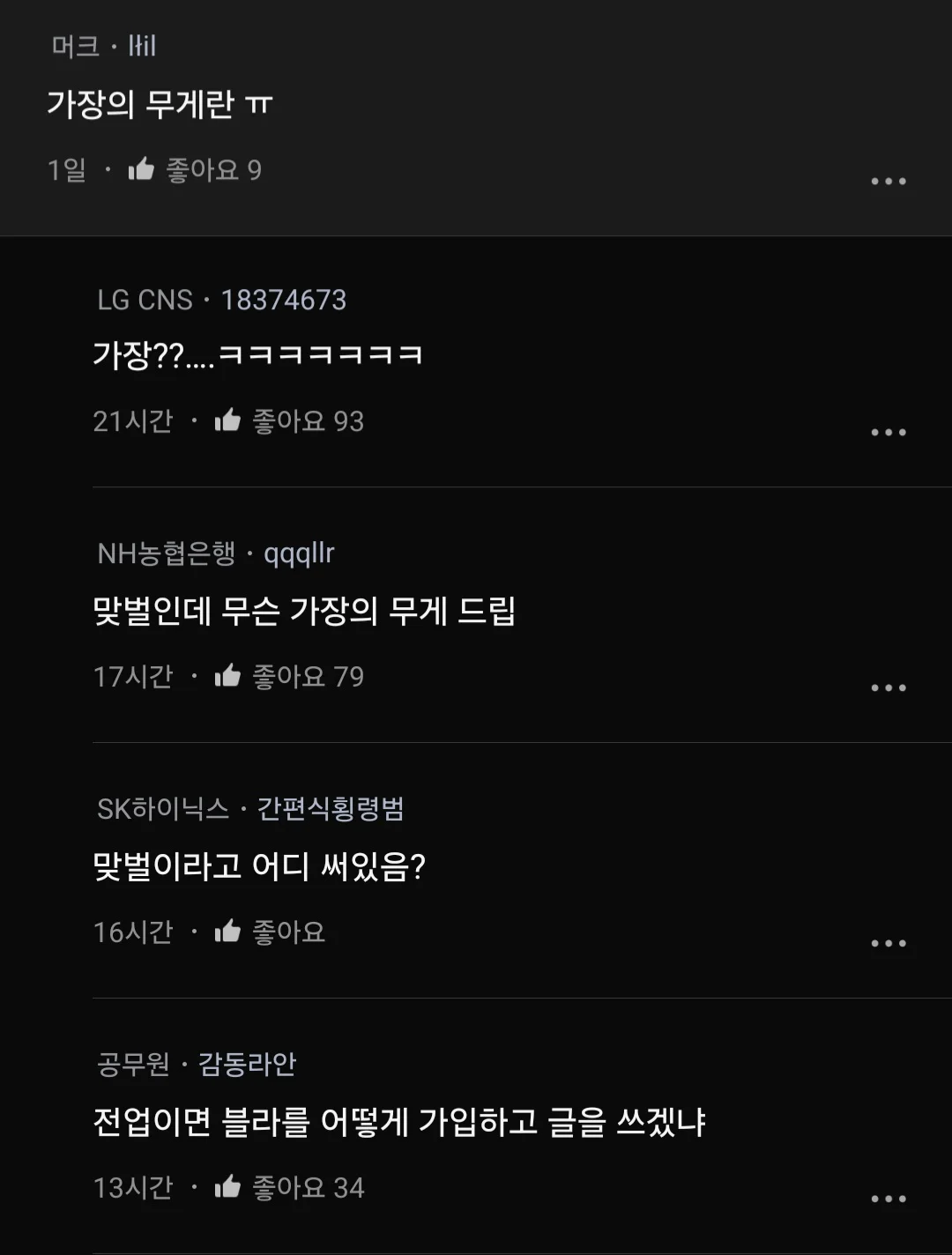The width and height of the screenshot is (952, 1255).
Task: View profile of user qqqllr
Action: pyautogui.click(x=299, y=553)
